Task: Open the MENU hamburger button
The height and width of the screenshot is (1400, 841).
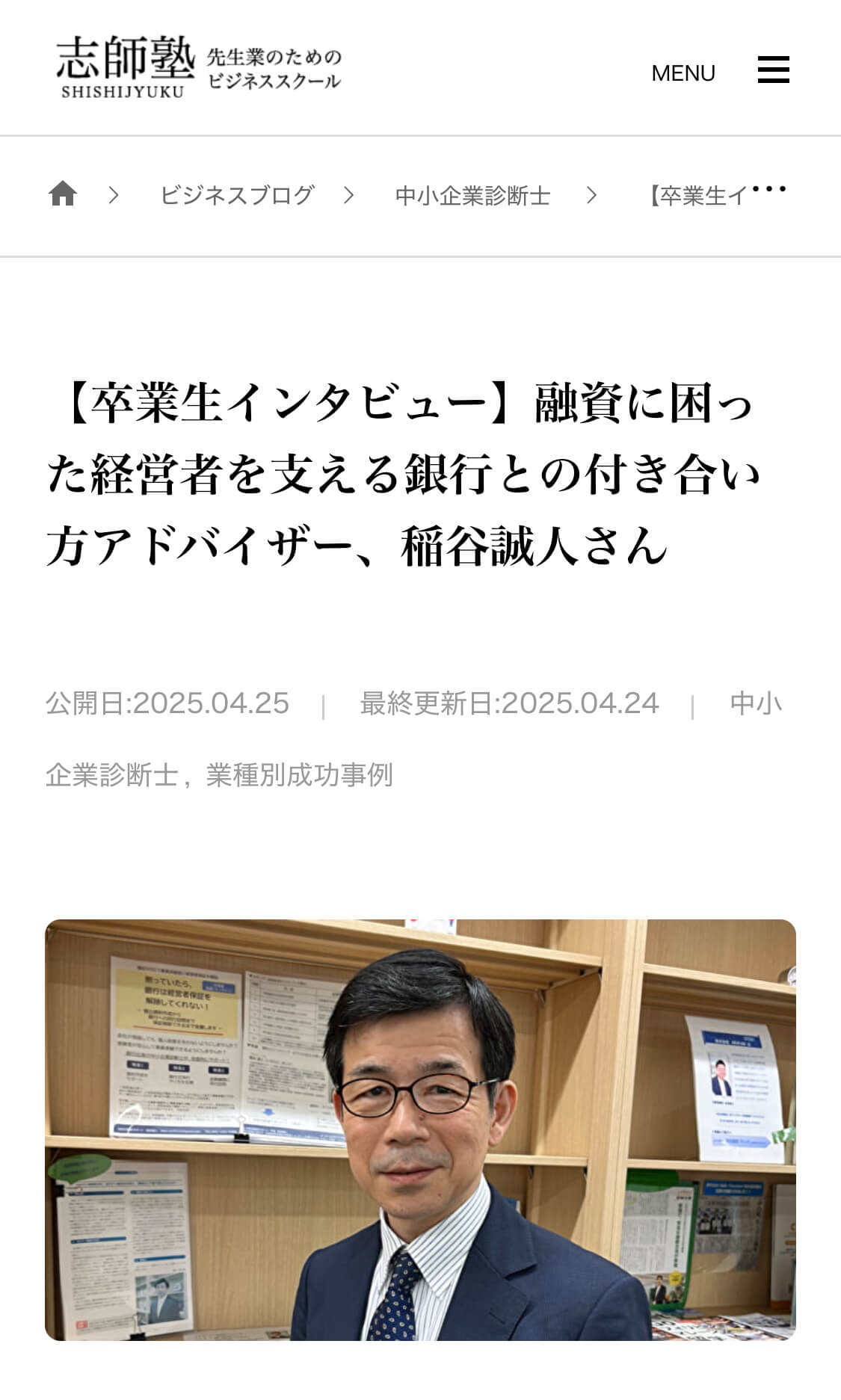Action: click(773, 70)
